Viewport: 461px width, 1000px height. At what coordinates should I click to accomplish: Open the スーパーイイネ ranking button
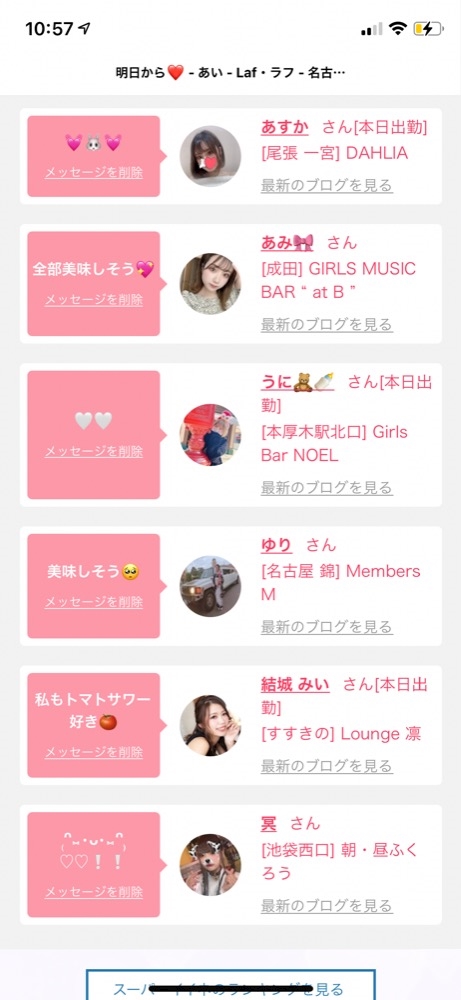(x=230, y=985)
